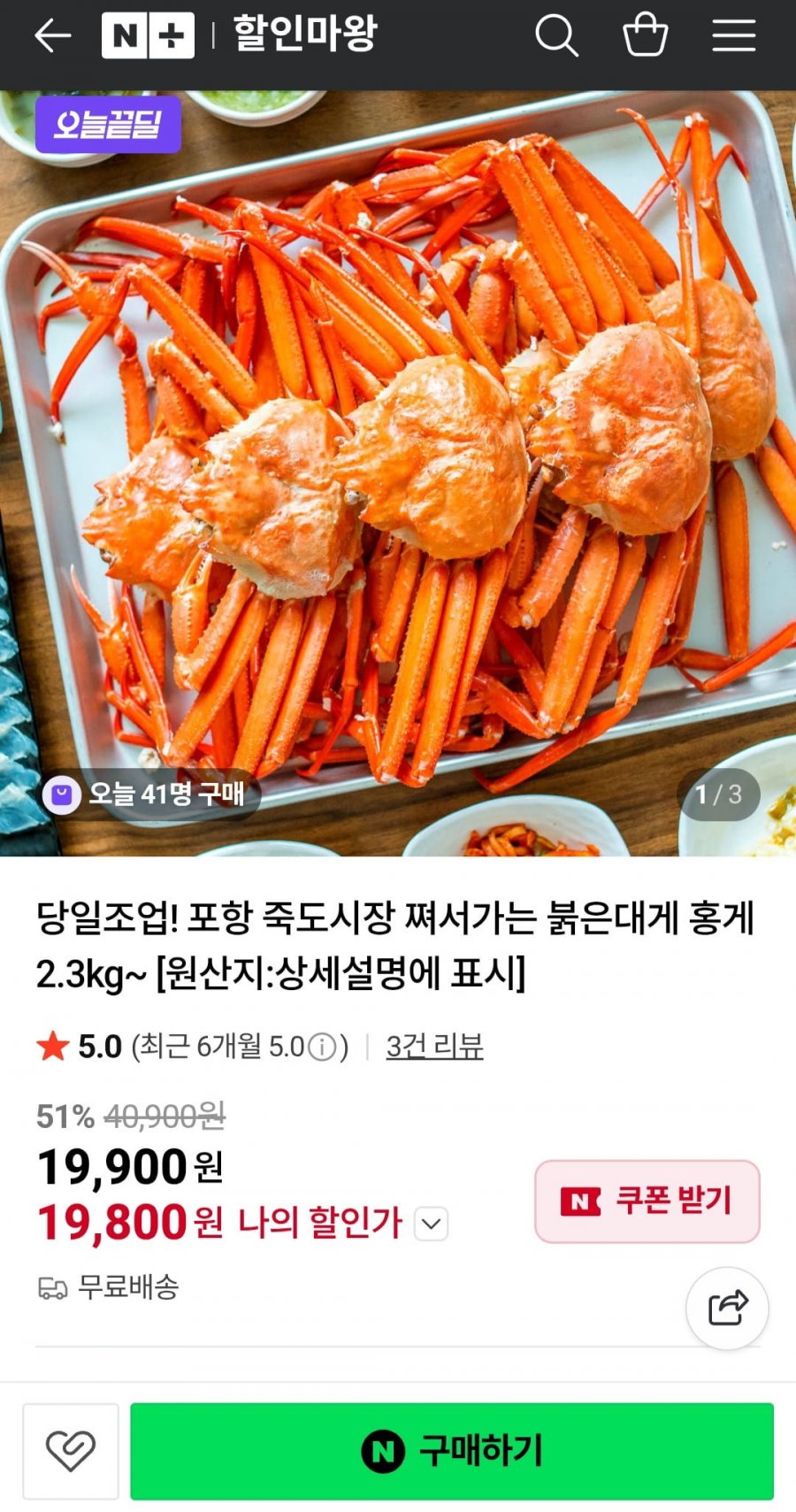Expand 나의 할인가 price details

(x=431, y=1224)
